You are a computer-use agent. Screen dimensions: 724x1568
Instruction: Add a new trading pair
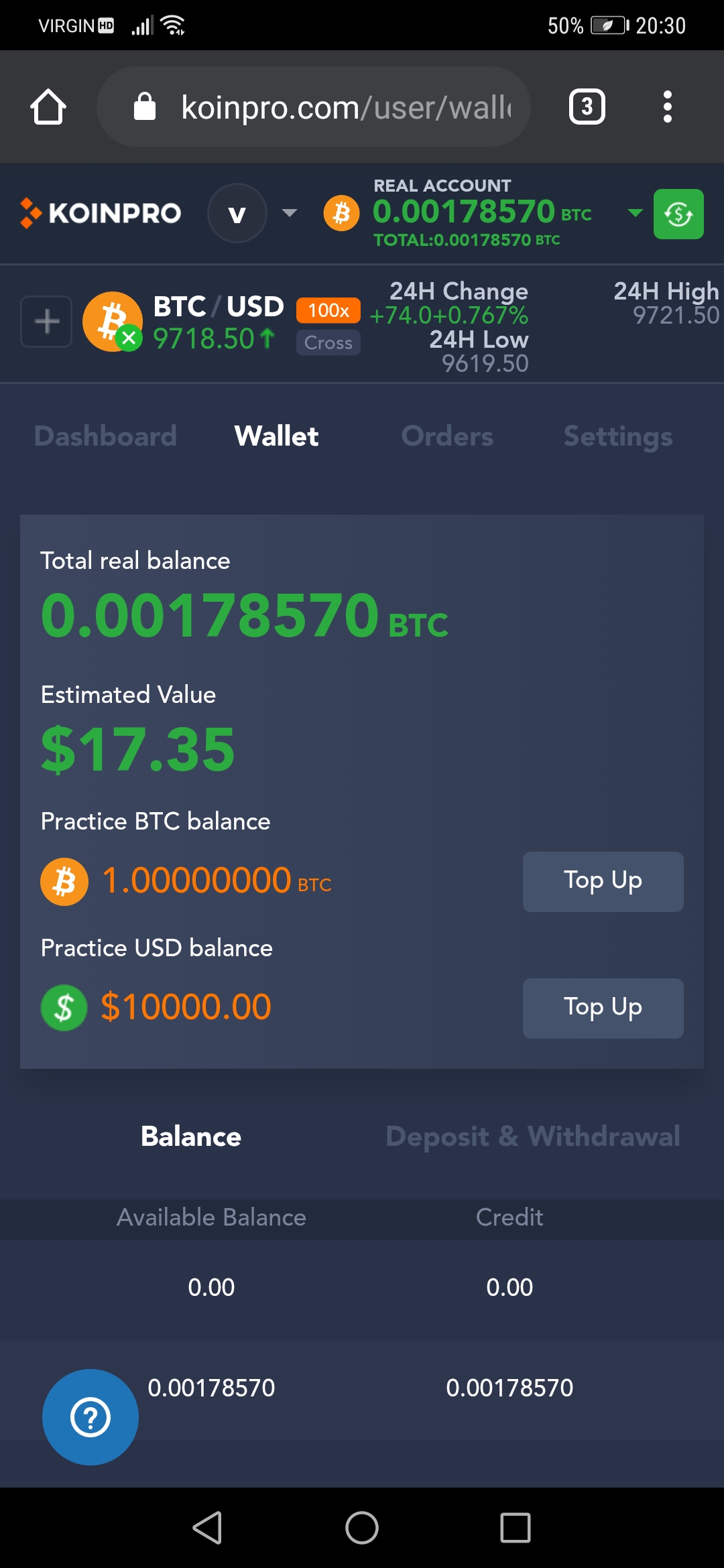pos(46,322)
